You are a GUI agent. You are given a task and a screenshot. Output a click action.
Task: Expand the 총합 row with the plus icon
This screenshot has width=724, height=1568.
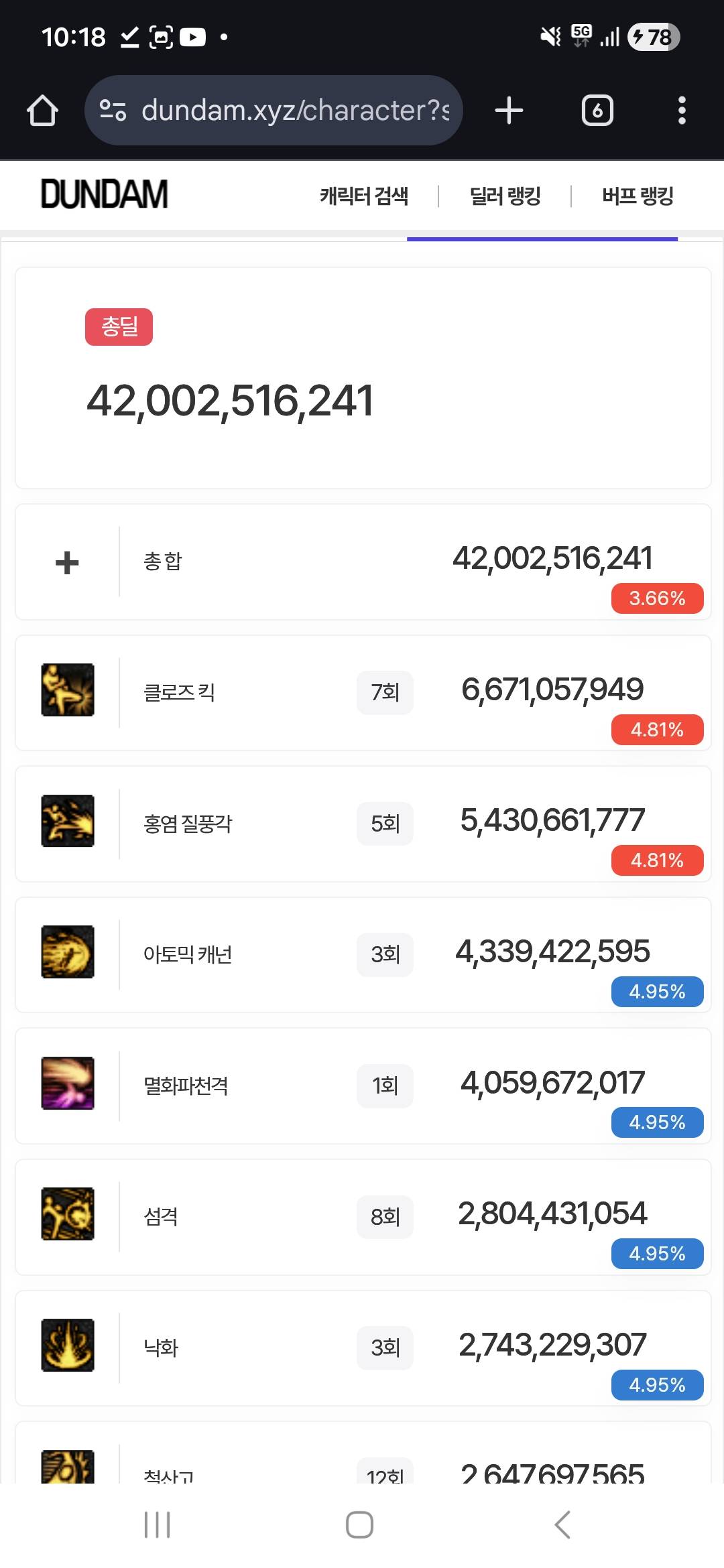pyautogui.click(x=67, y=563)
